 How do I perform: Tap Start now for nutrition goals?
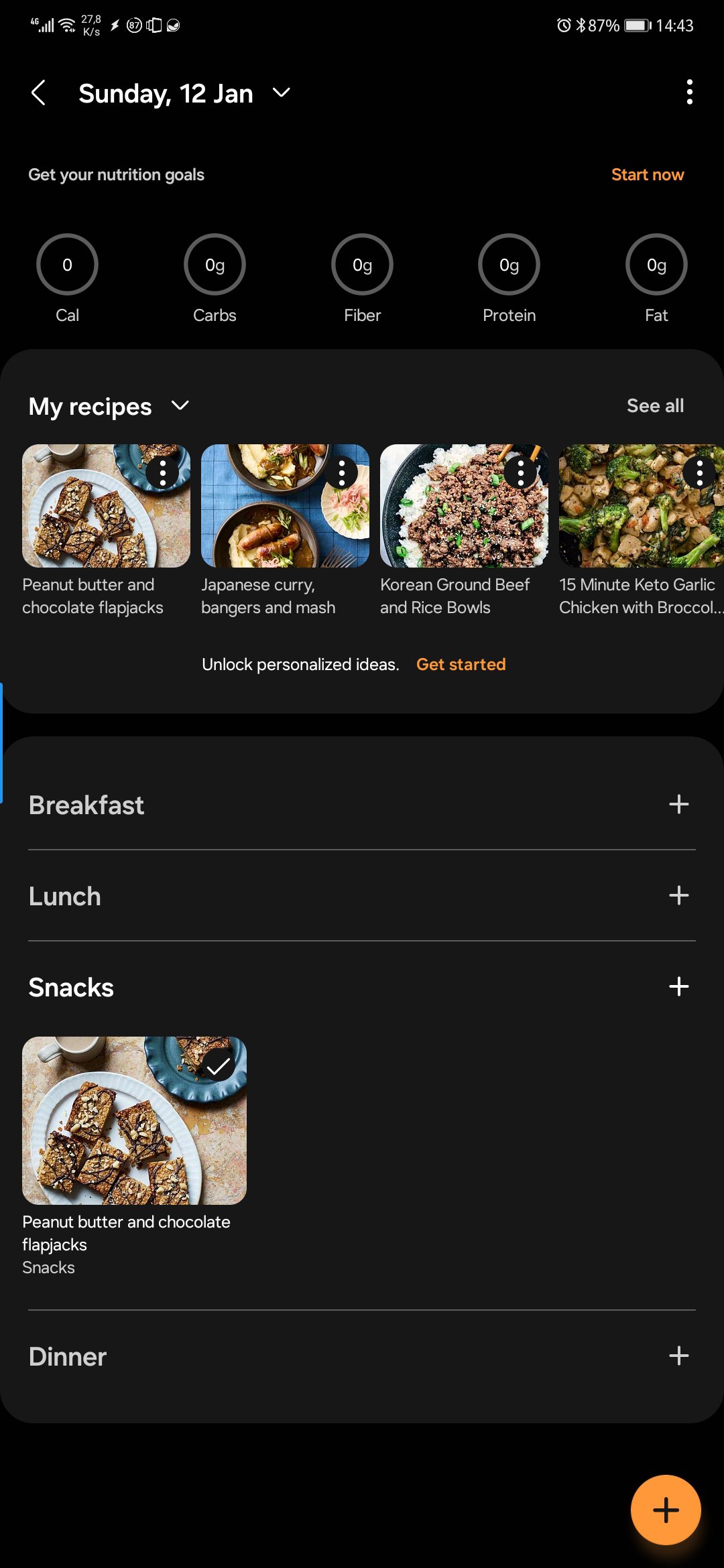click(647, 175)
